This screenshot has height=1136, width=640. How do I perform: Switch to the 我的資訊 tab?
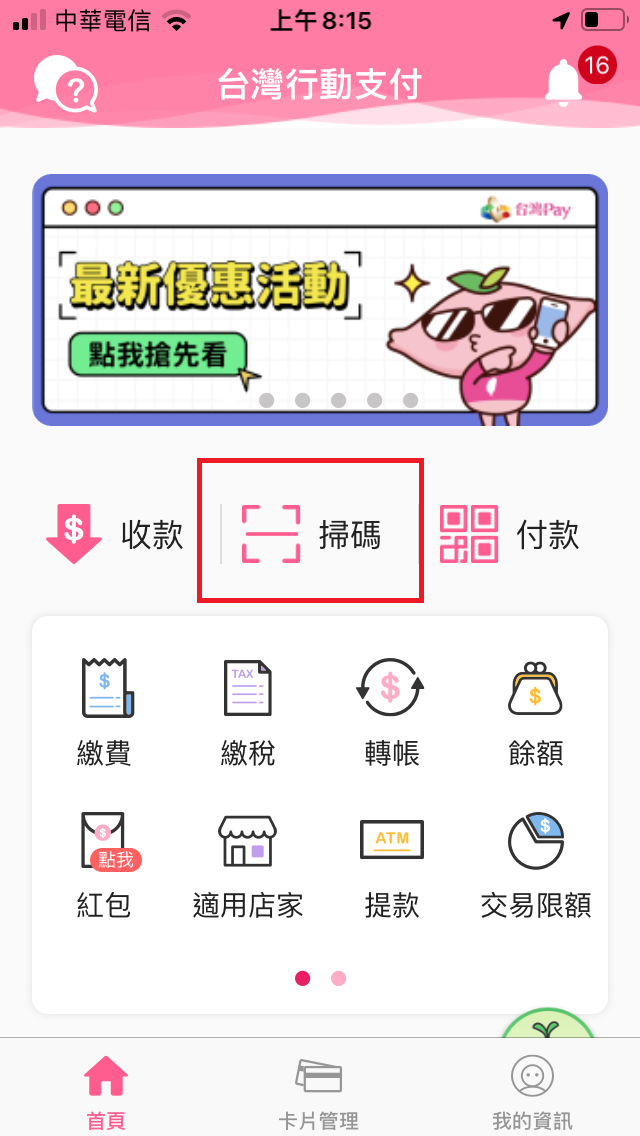point(532,1090)
